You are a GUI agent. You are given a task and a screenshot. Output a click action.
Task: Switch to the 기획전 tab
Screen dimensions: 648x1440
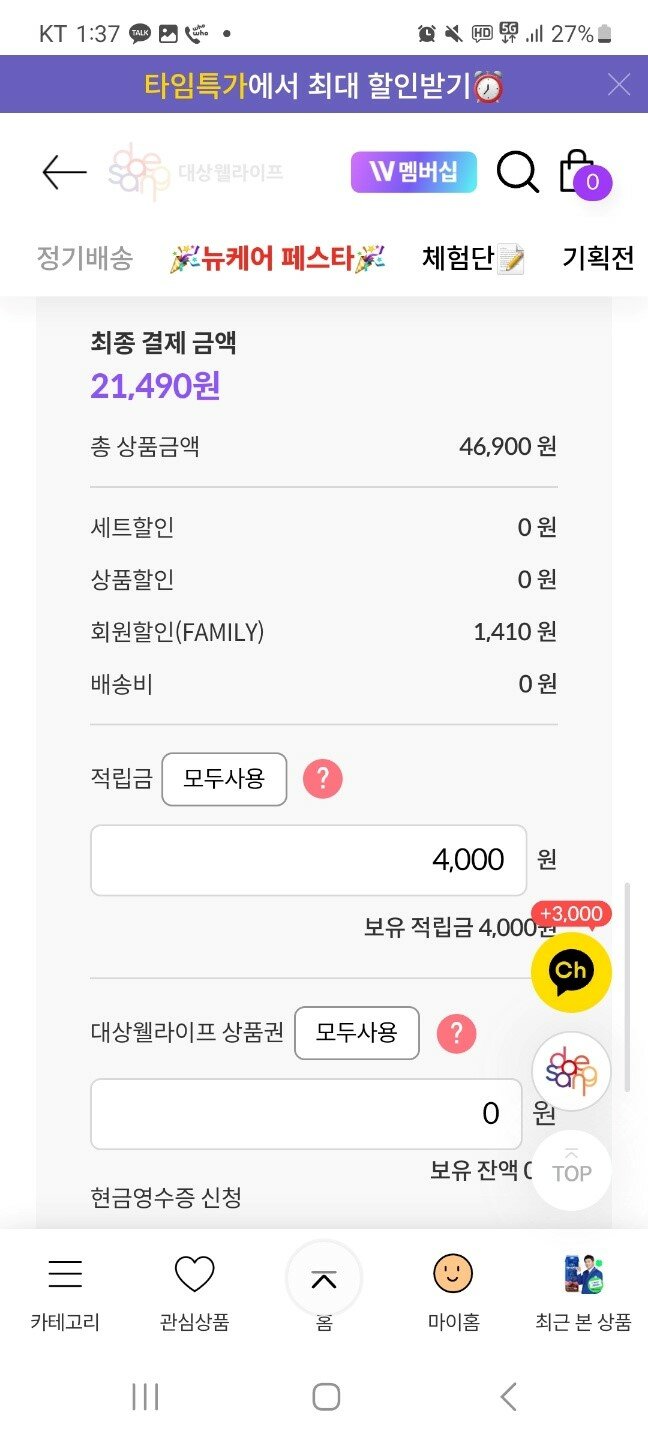click(598, 258)
